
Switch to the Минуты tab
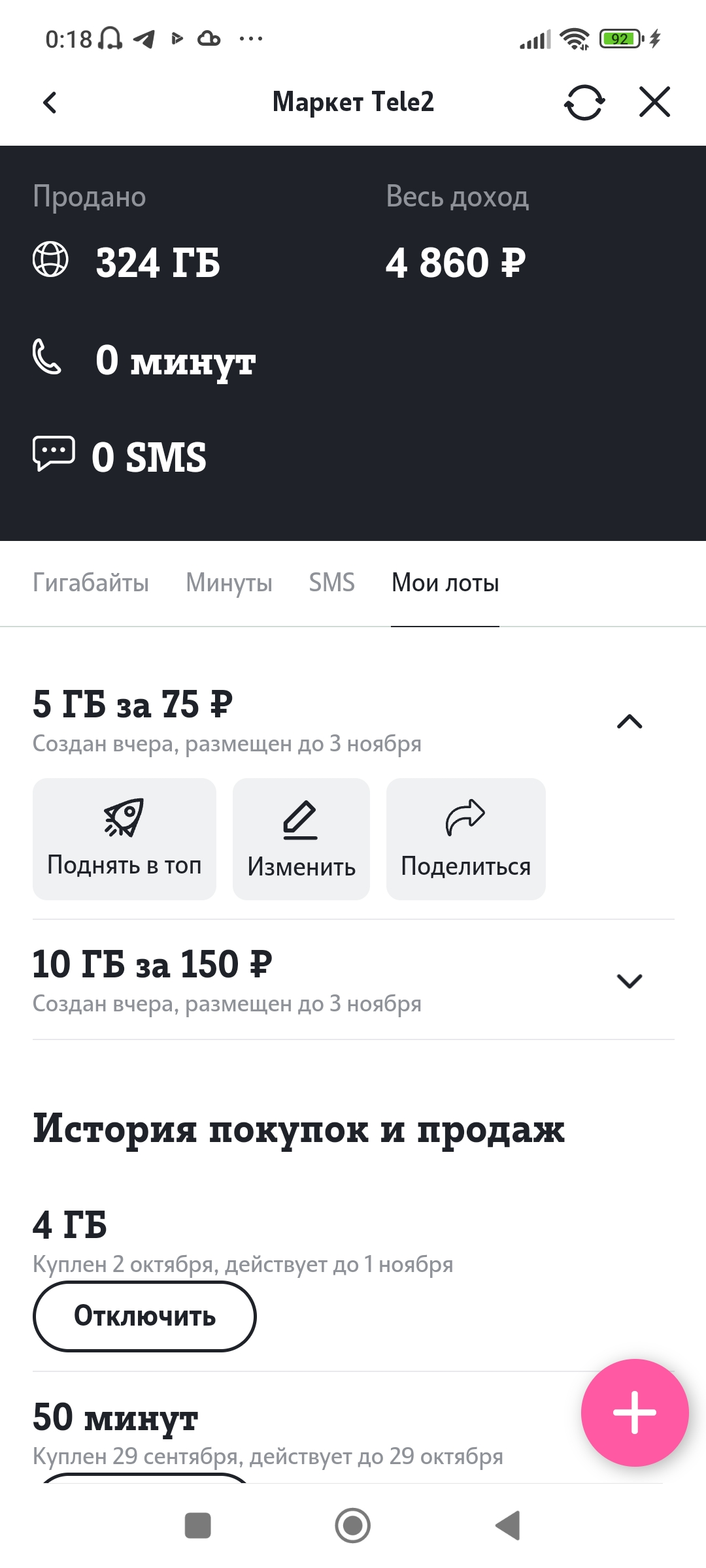click(229, 582)
